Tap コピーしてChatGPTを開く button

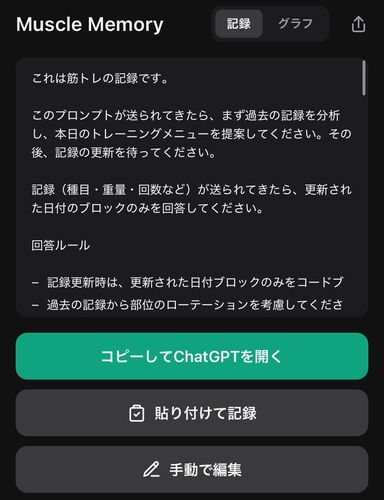pos(192,356)
